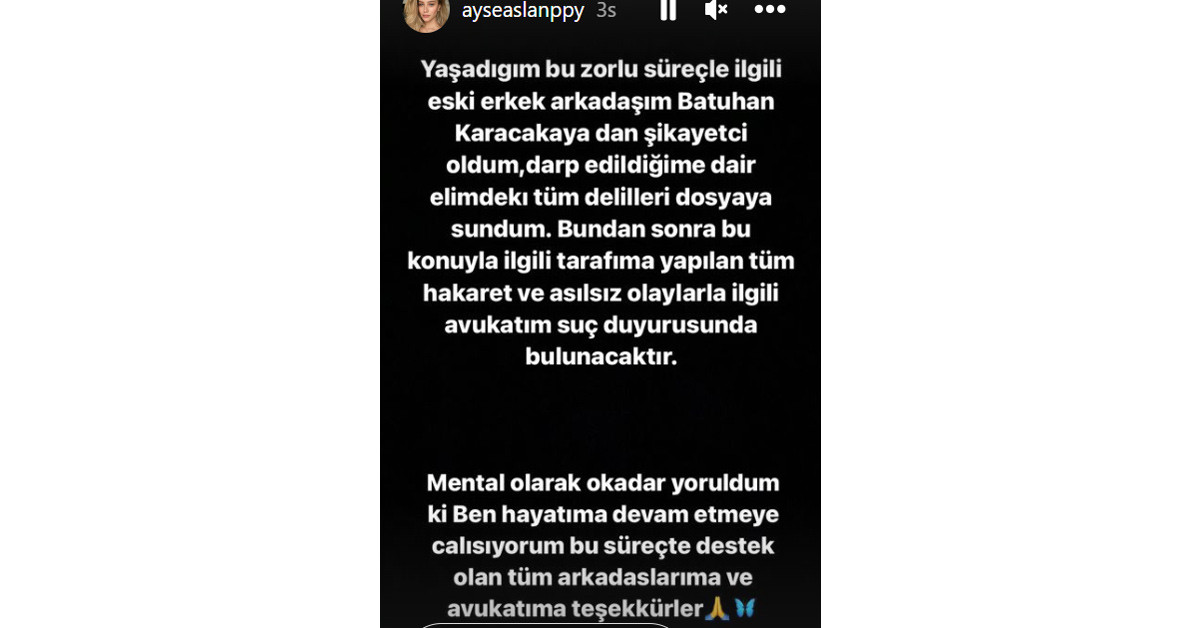
Task: Tap the story author's profile picture
Action: pyautogui.click(x=426, y=12)
